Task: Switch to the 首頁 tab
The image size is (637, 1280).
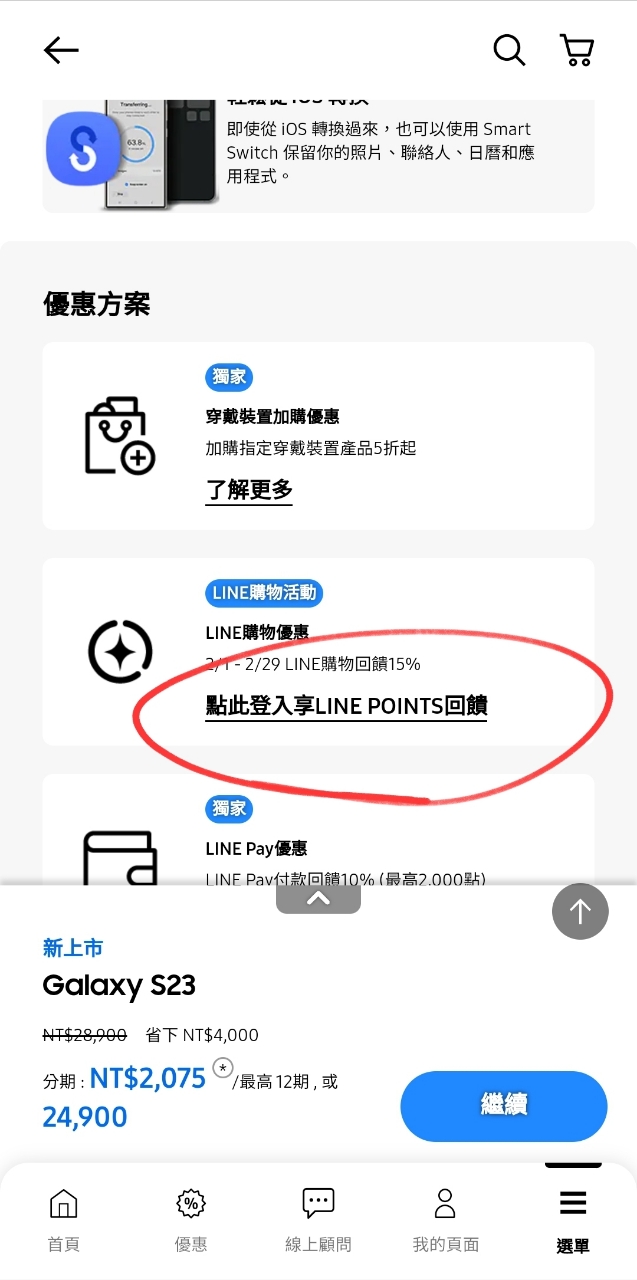Action: pos(64,1219)
